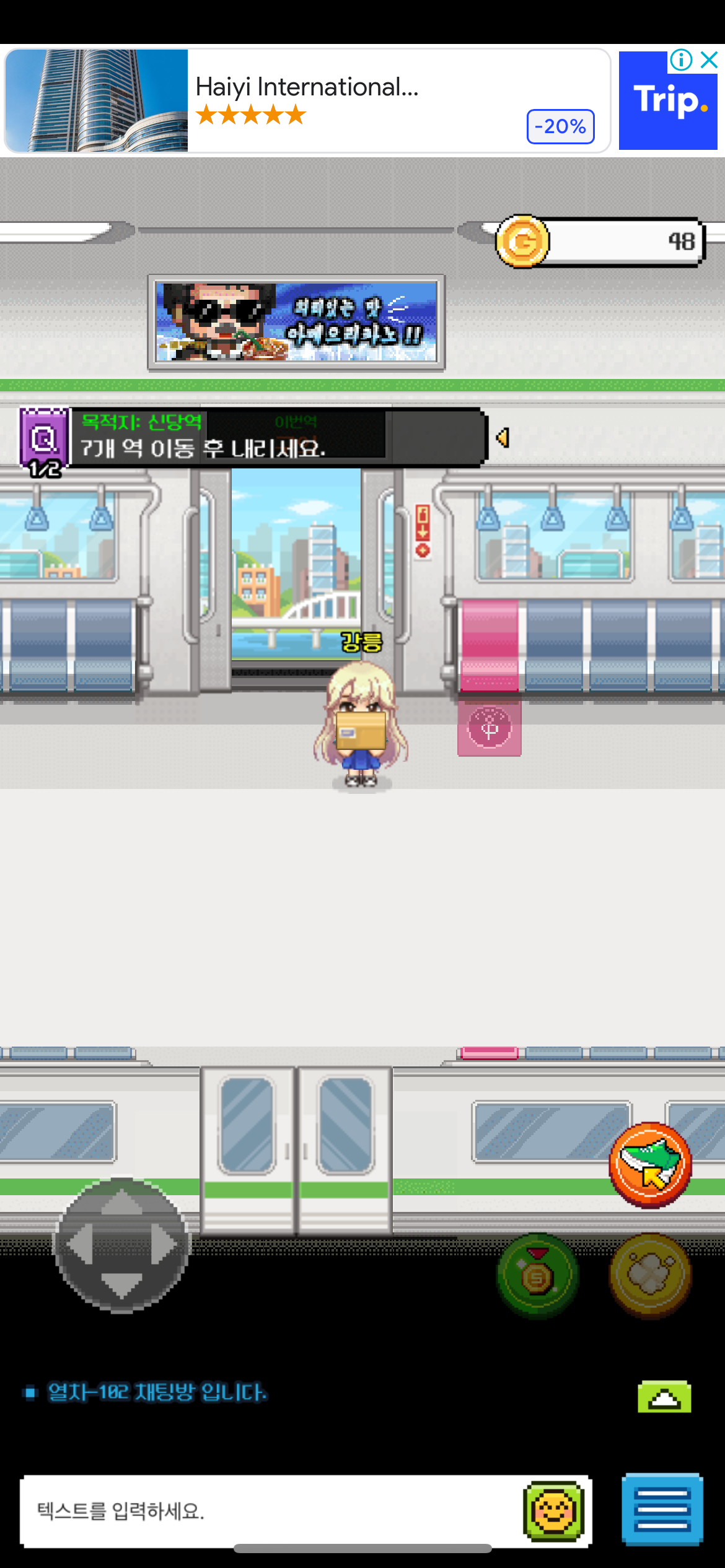The height and width of the screenshot is (1568, 725).
Task: Tap the green medal action button
Action: [x=537, y=1274]
